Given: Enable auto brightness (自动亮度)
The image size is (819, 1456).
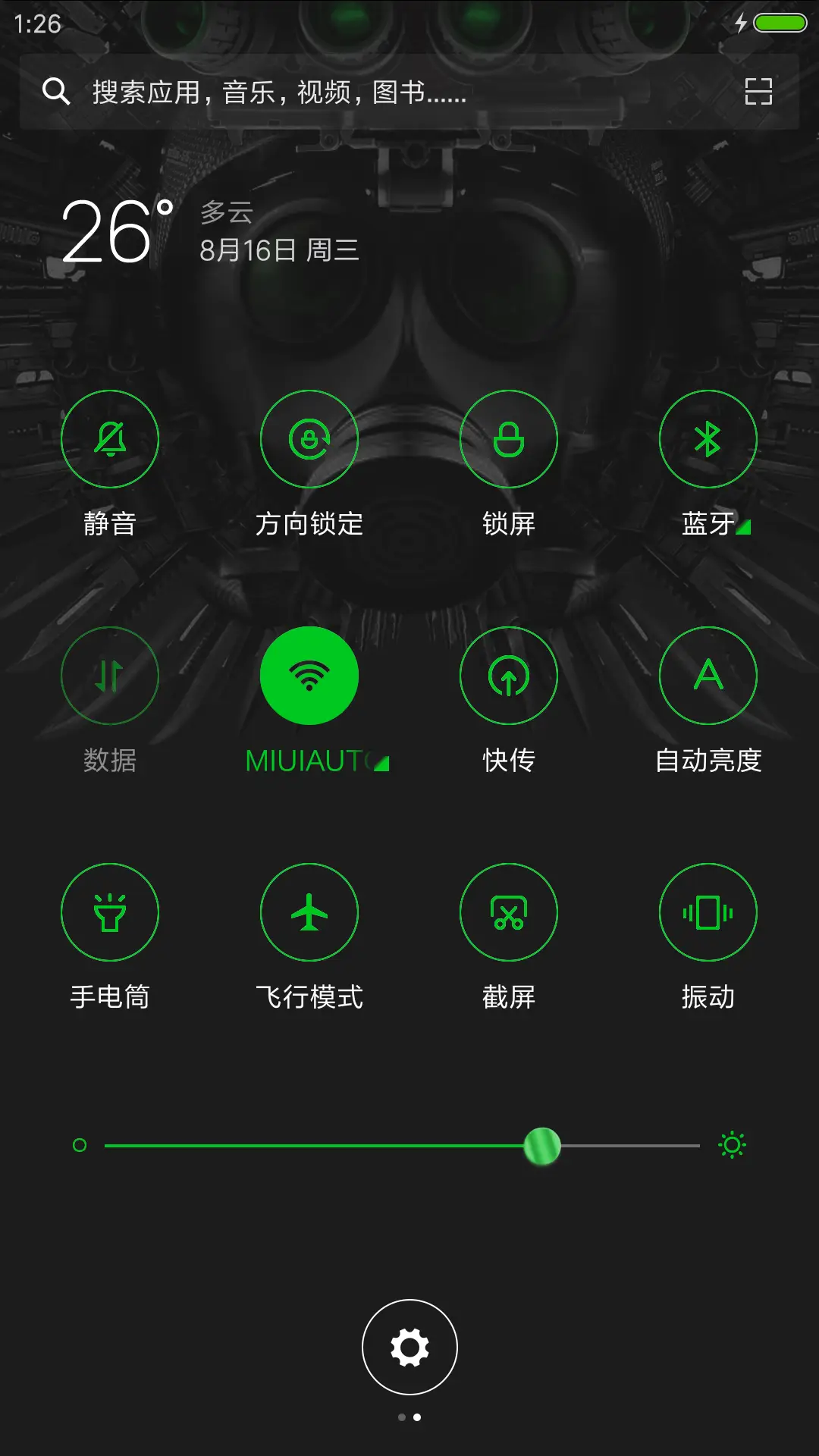Looking at the screenshot, I should [708, 675].
